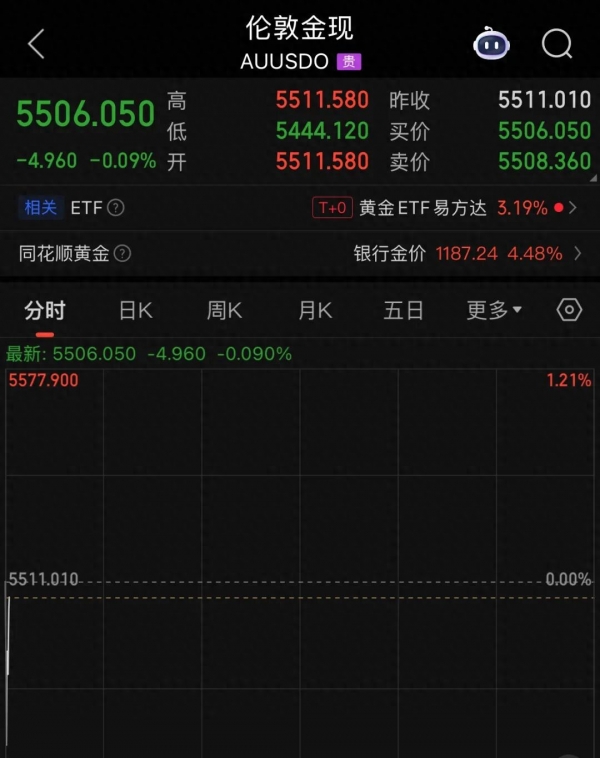This screenshot has width=600, height=758.
Task: Tap the help icon next to 同花顺黄金
Action: 122,254
